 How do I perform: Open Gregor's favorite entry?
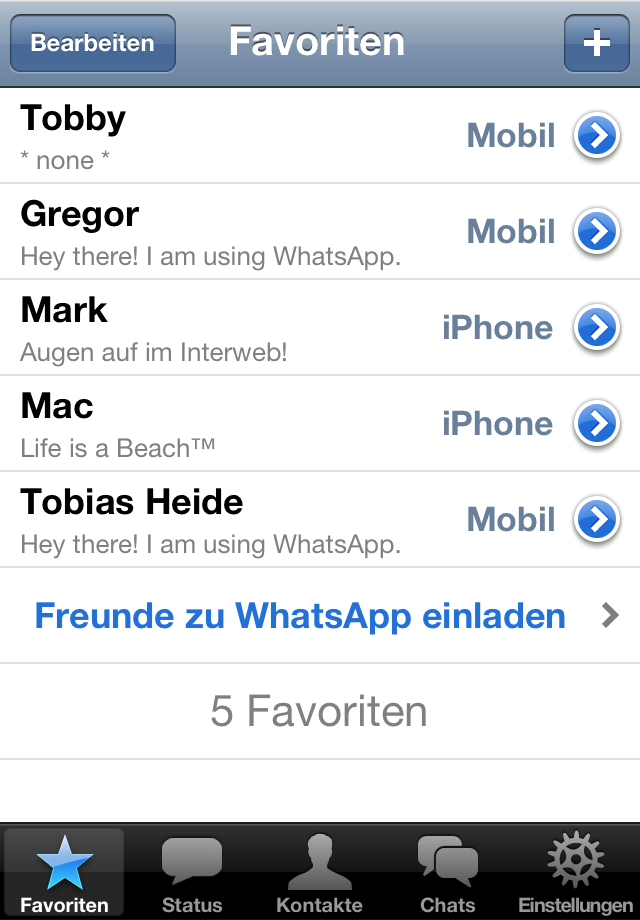(240, 232)
